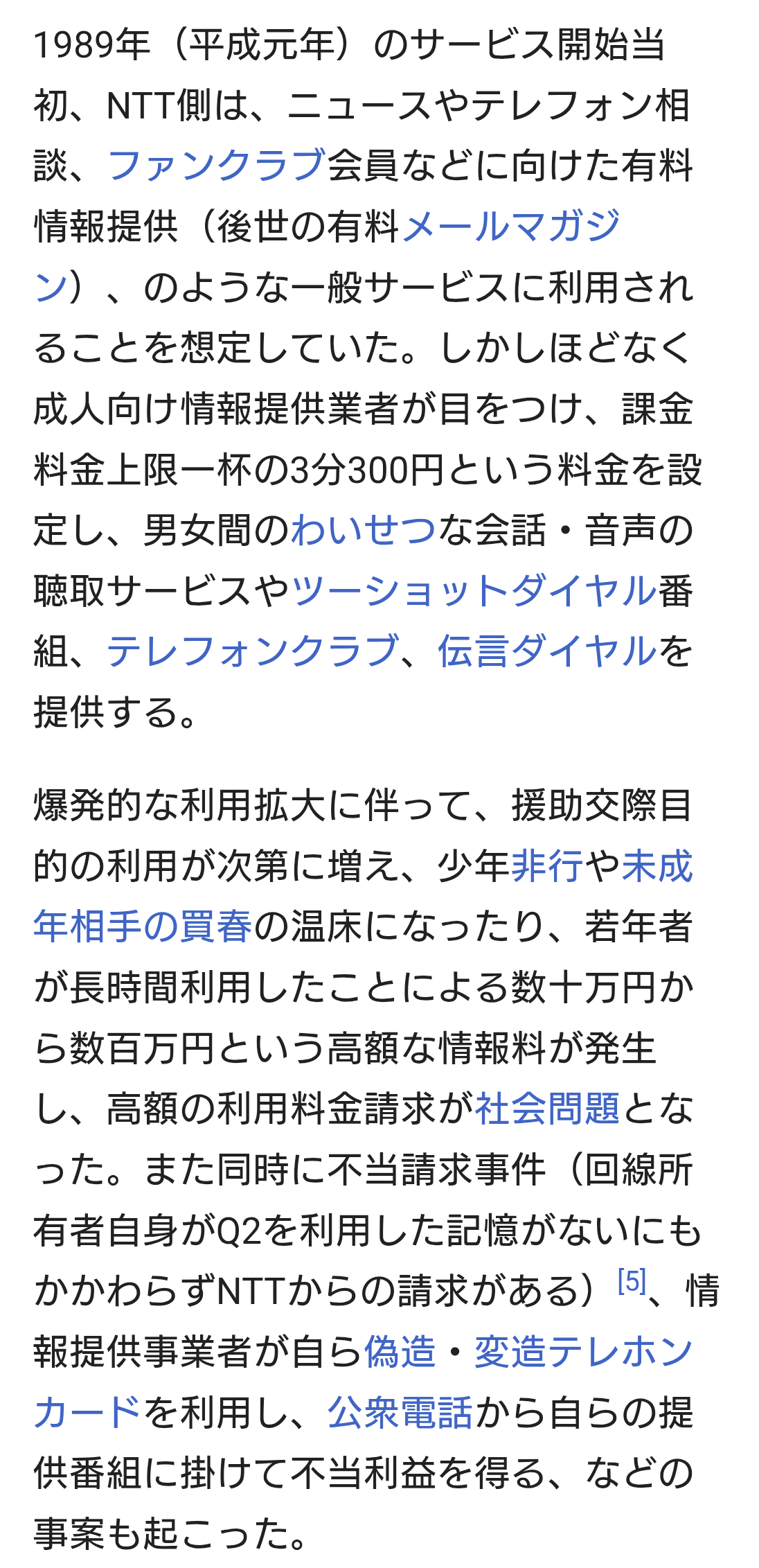Follow the 偽造 link
Viewport: 759px width, 1568px height.
click(400, 1352)
